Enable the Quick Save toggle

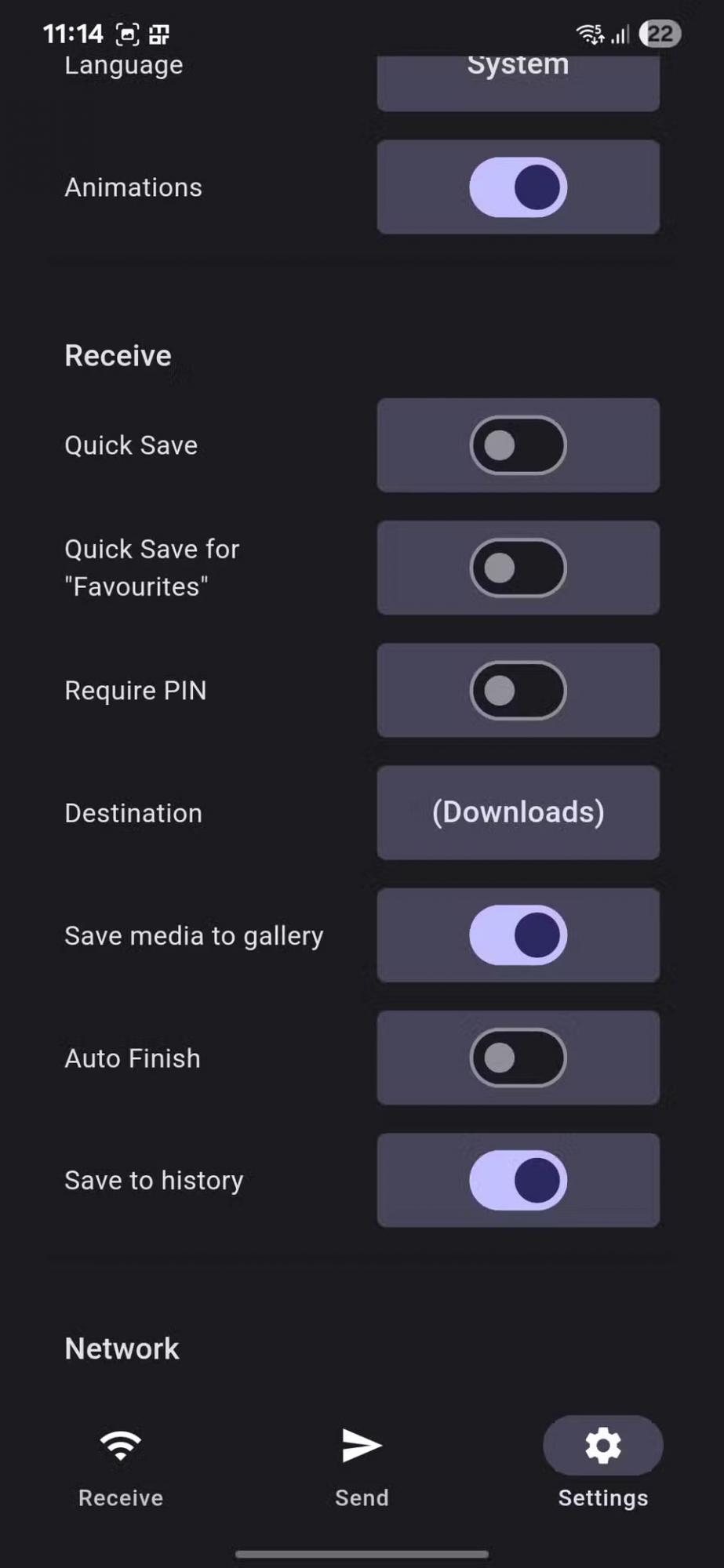(x=518, y=445)
